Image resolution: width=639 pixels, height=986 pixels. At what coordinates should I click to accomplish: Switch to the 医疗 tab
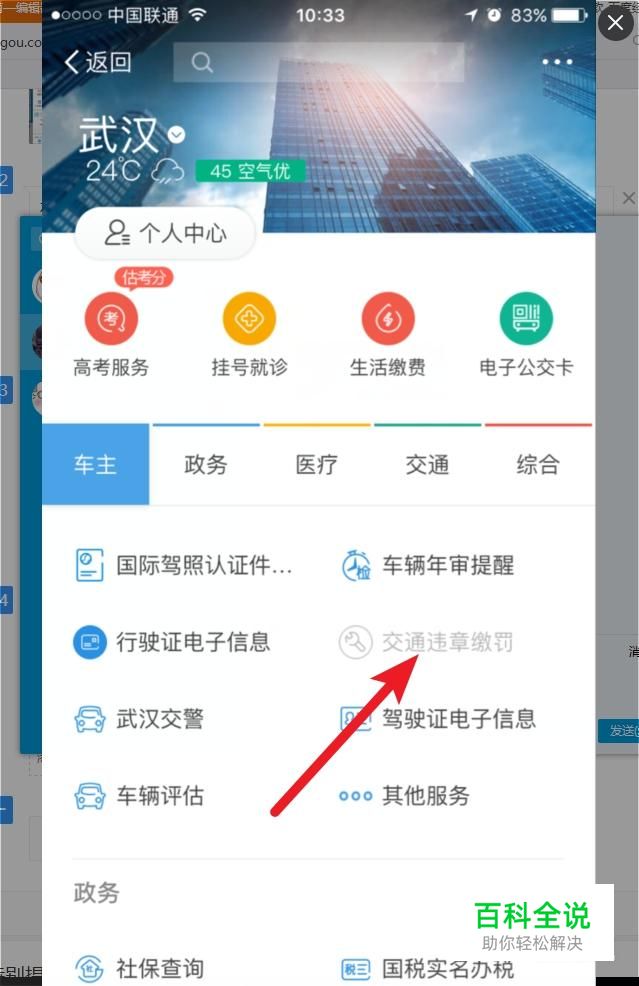coord(316,465)
